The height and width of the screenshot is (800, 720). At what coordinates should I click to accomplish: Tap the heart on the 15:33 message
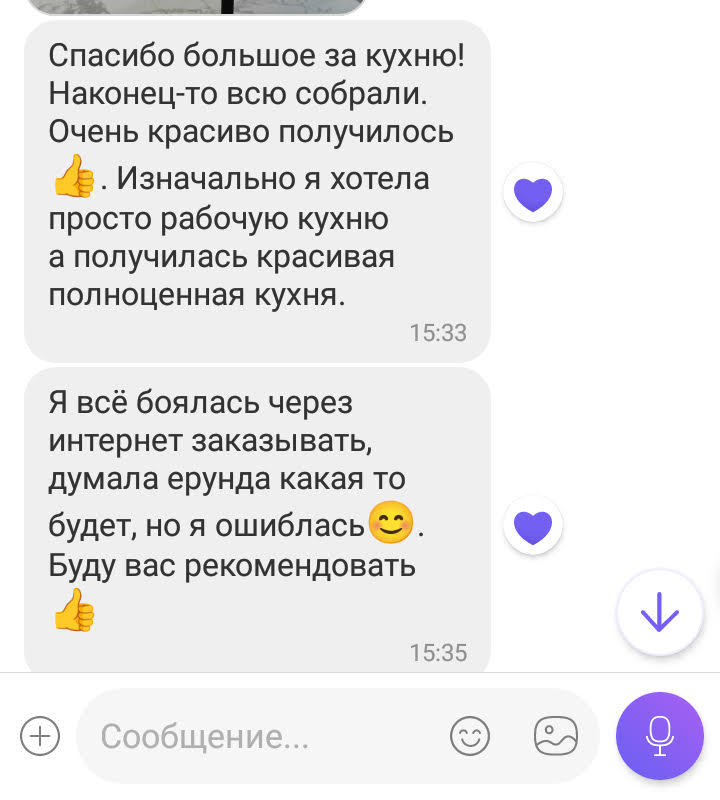click(533, 193)
